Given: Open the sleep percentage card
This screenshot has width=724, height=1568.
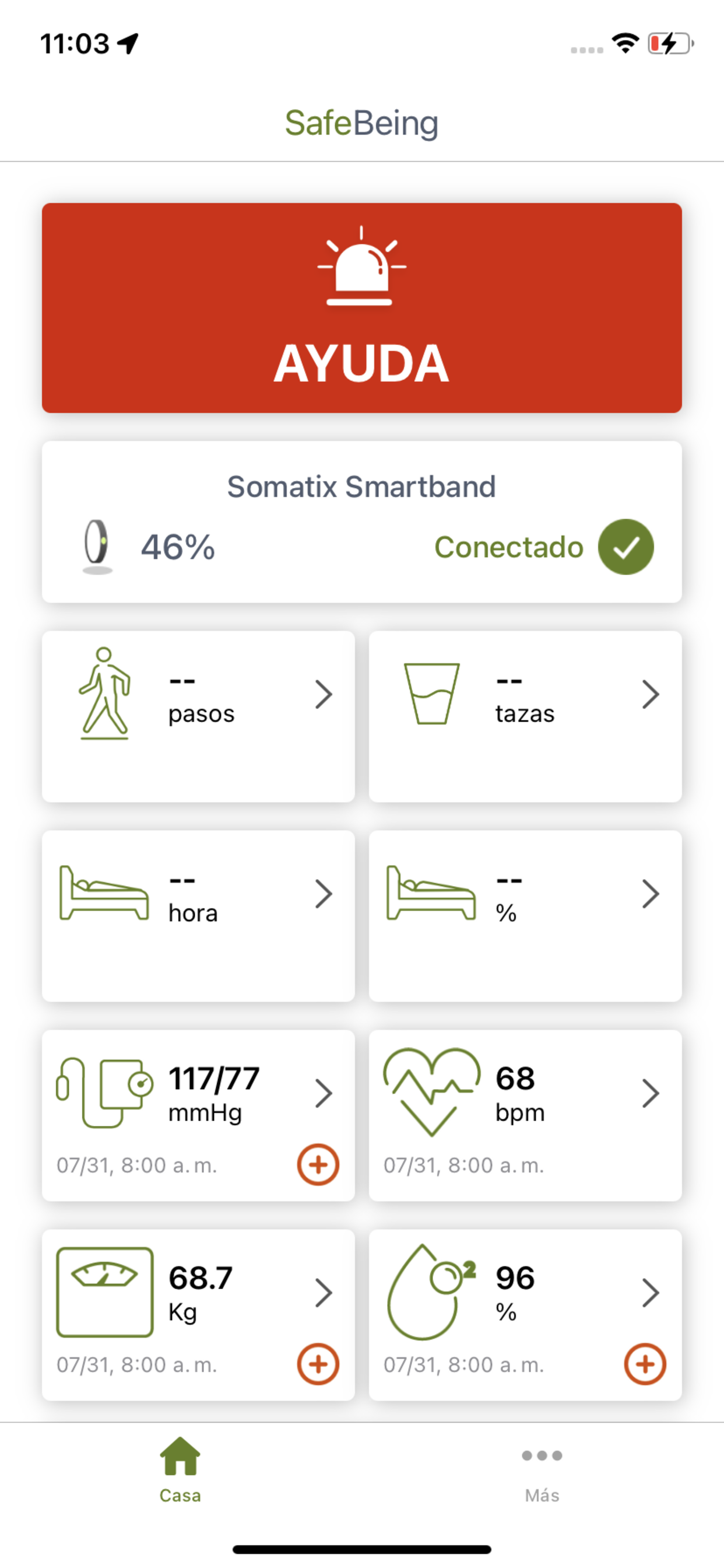Looking at the screenshot, I should (x=525, y=916).
